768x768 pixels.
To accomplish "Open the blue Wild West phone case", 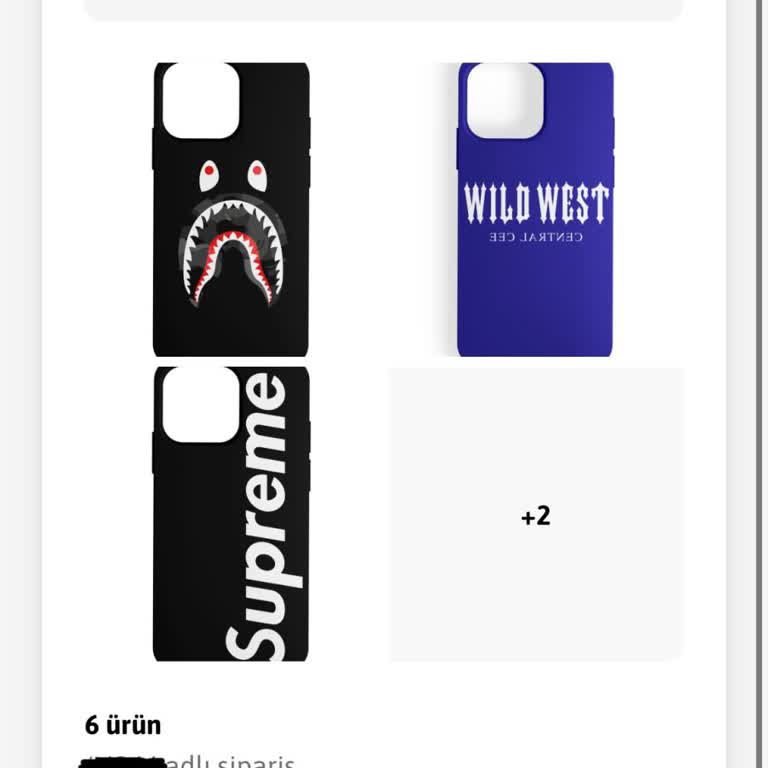I will click(x=535, y=210).
